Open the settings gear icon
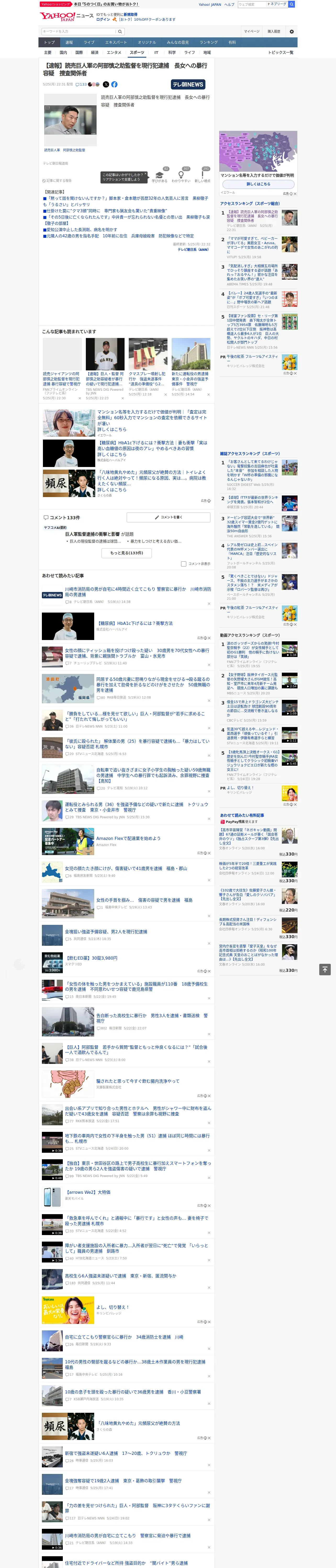This screenshot has height=1568, width=336. coord(292,32)
